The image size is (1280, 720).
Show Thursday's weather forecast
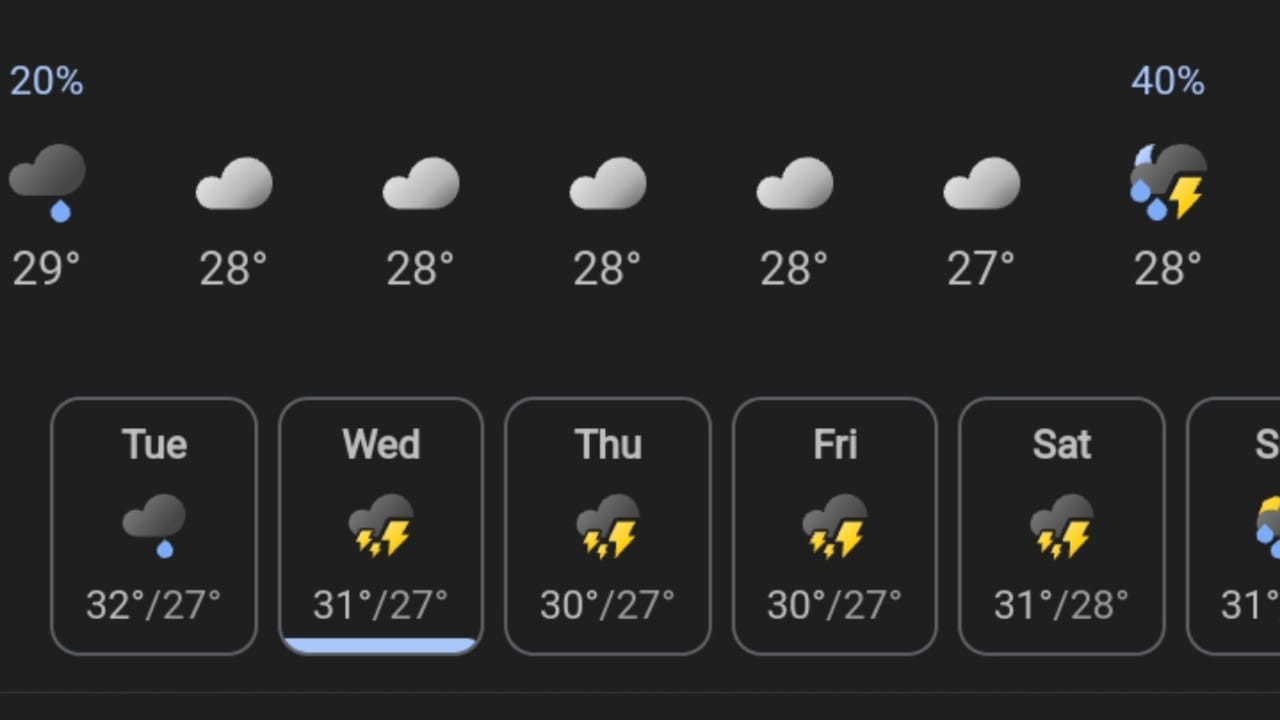tap(608, 526)
